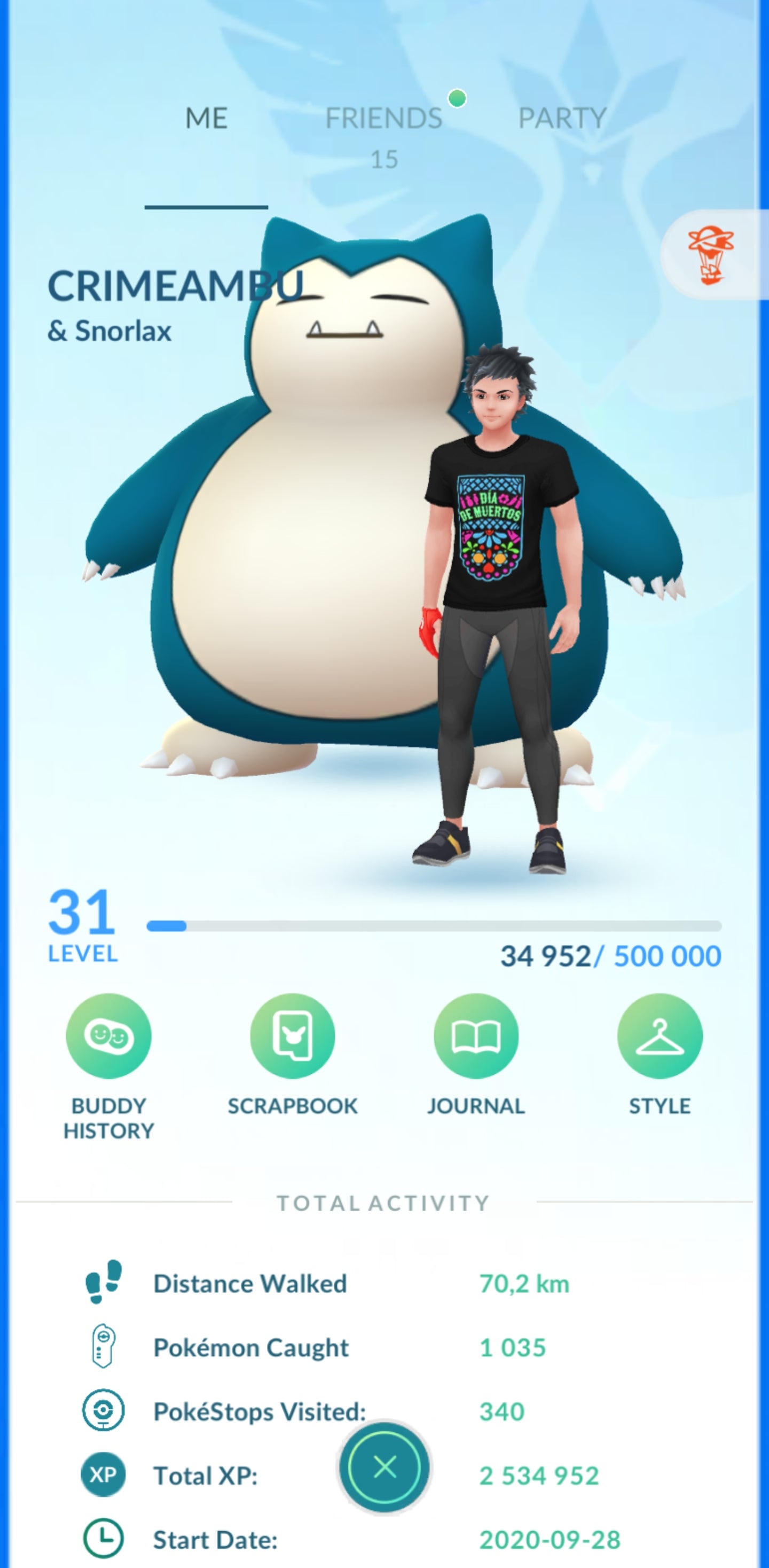Close the trainer profile screen
The height and width of the screenshot is (1568, 769).
click(384, 1467)
